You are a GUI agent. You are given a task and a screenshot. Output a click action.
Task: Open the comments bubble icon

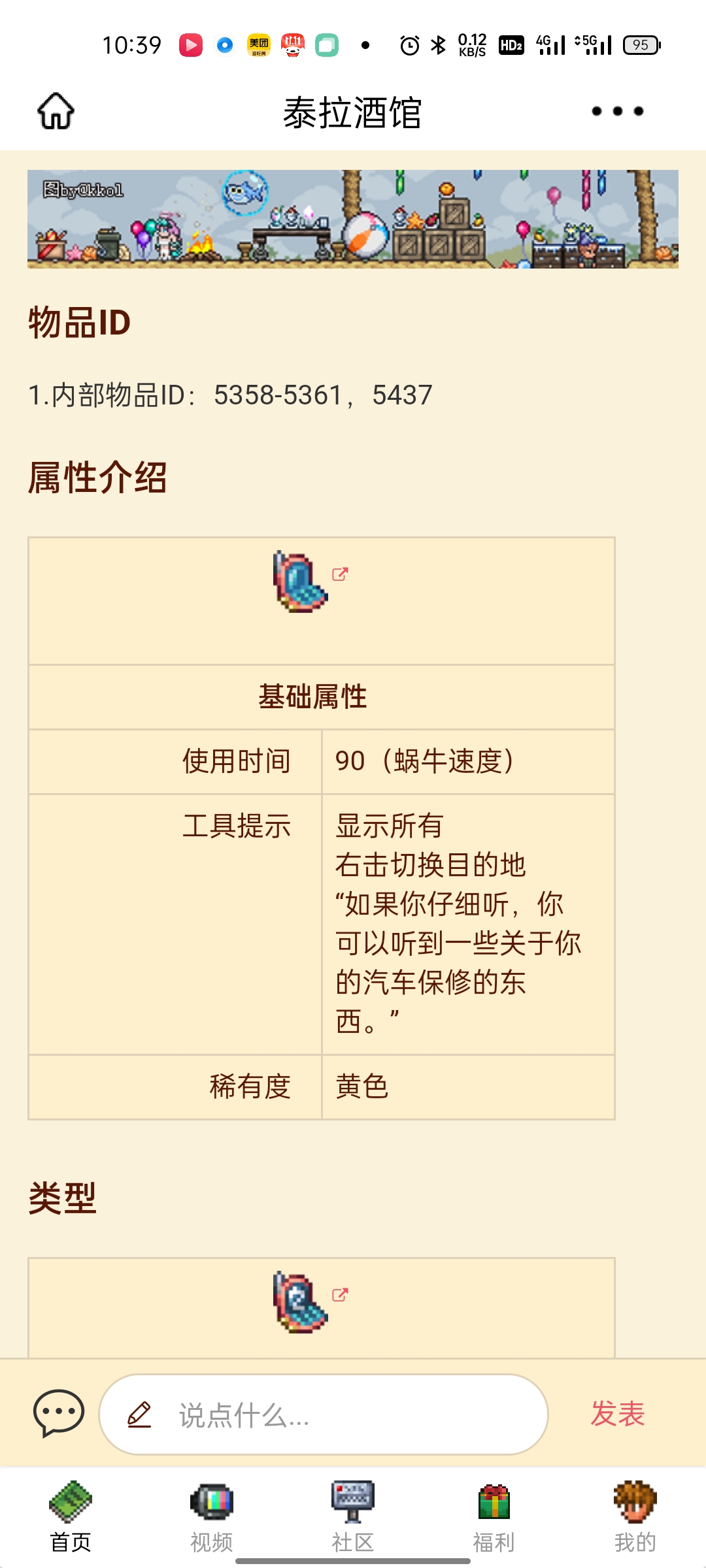tap(59, 1414)
